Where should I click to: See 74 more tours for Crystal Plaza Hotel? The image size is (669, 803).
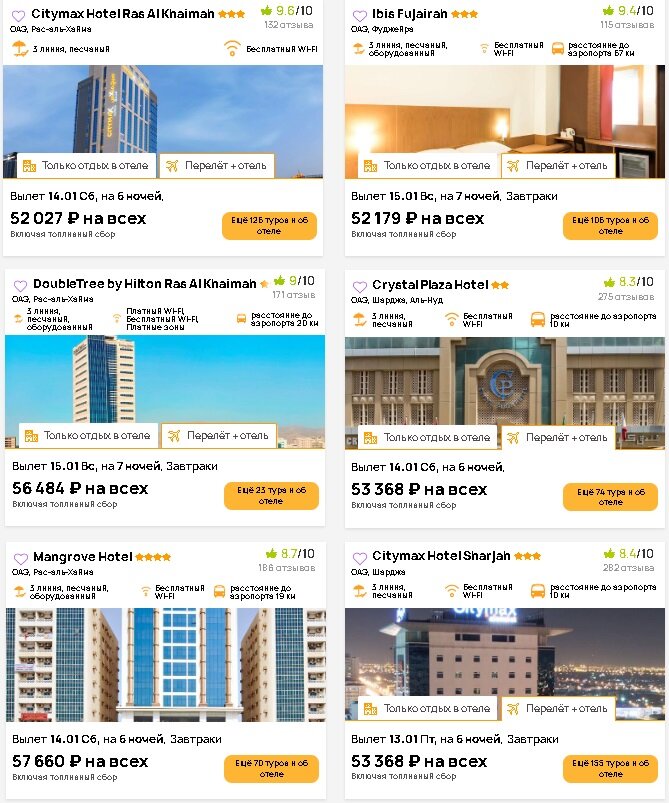[x=610, y=496]
